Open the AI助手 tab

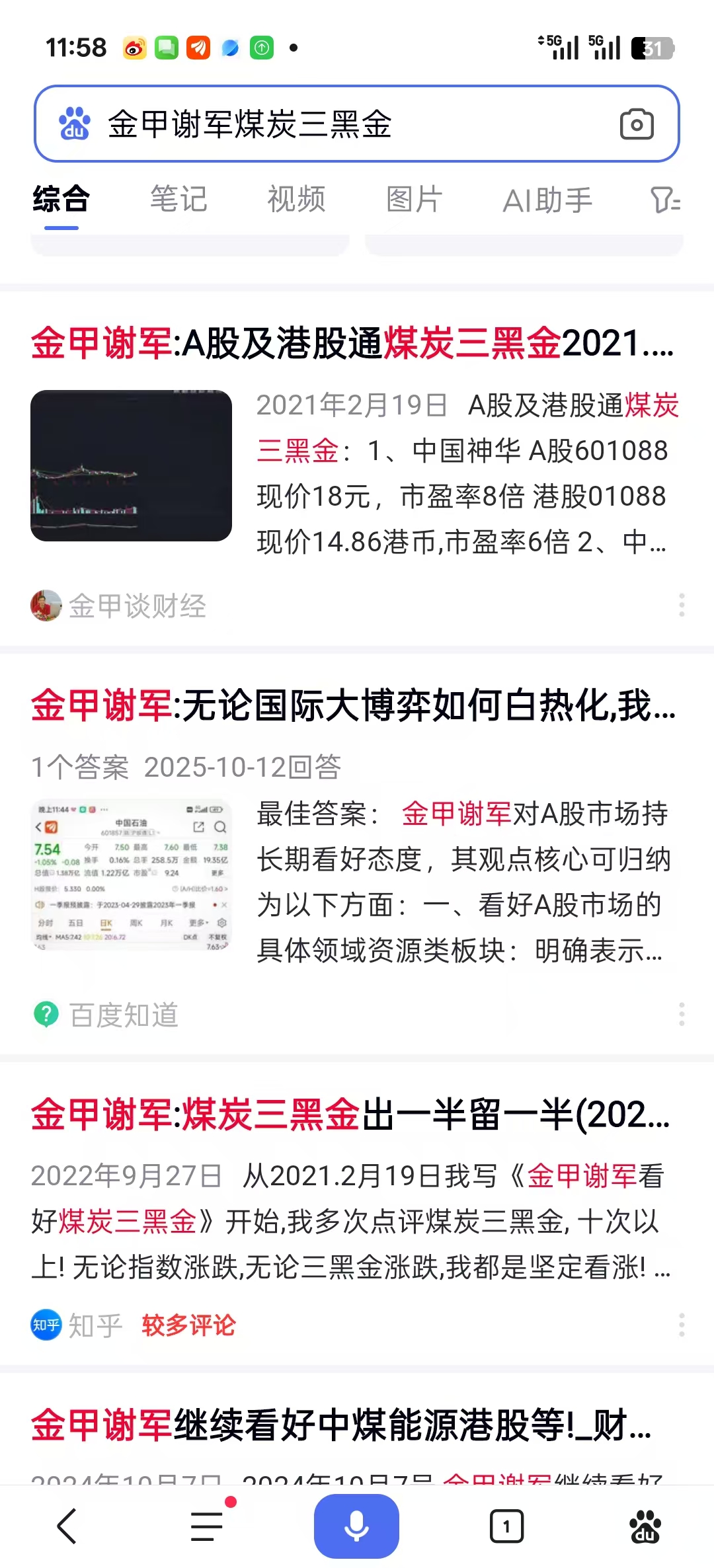coord(547,200)
